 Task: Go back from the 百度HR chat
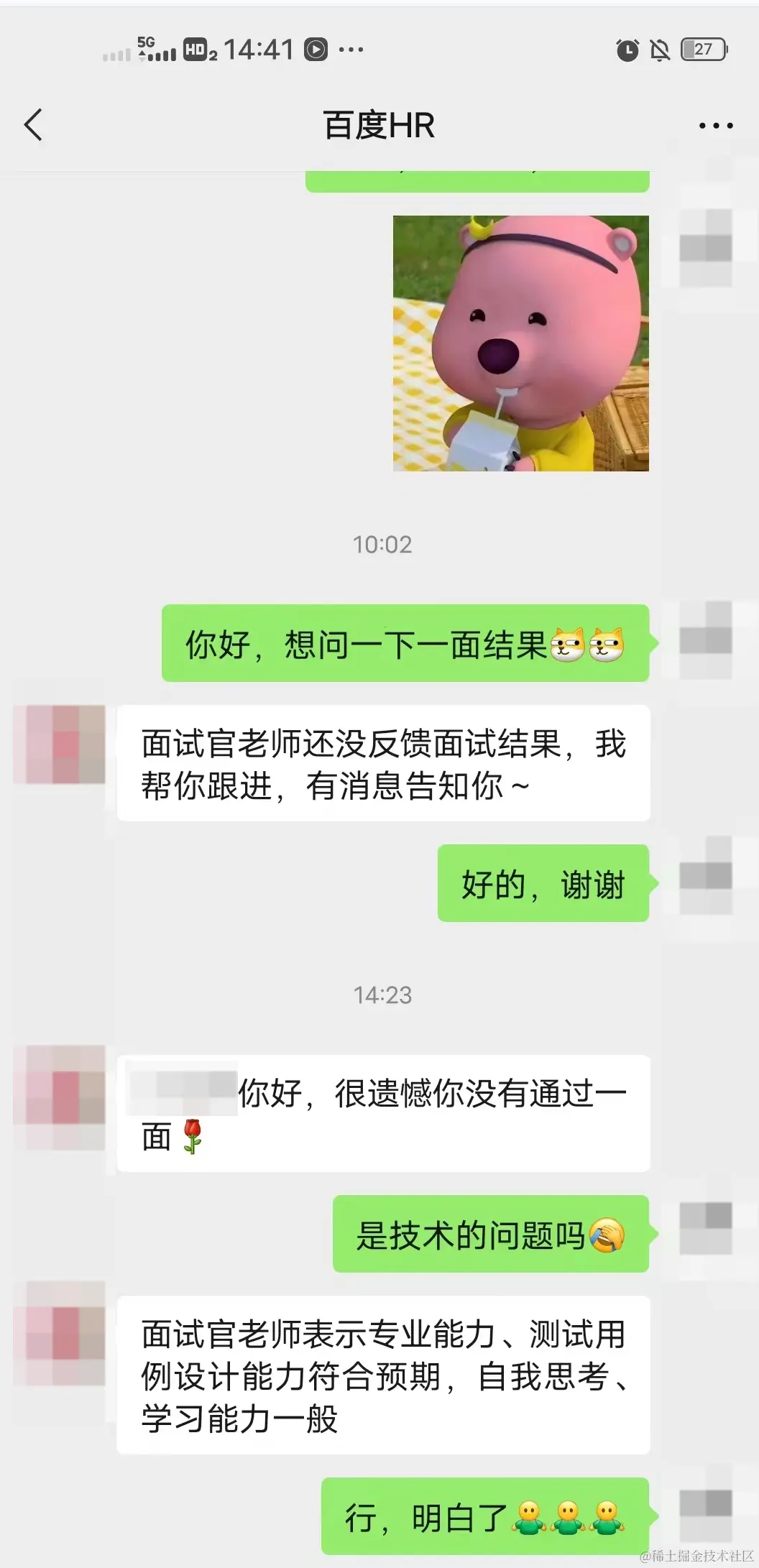[x=33, y=125]
